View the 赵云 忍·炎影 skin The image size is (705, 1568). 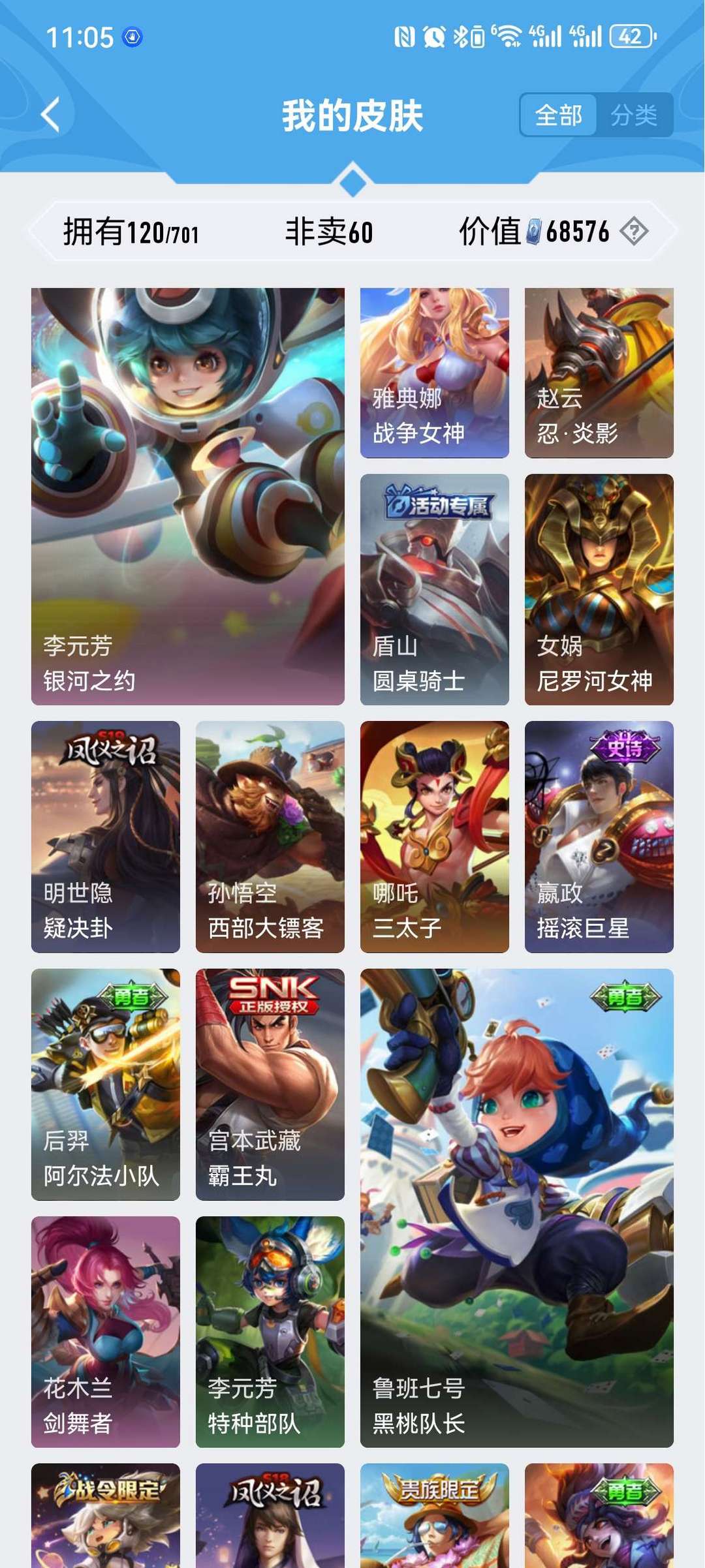click(599, 373)
